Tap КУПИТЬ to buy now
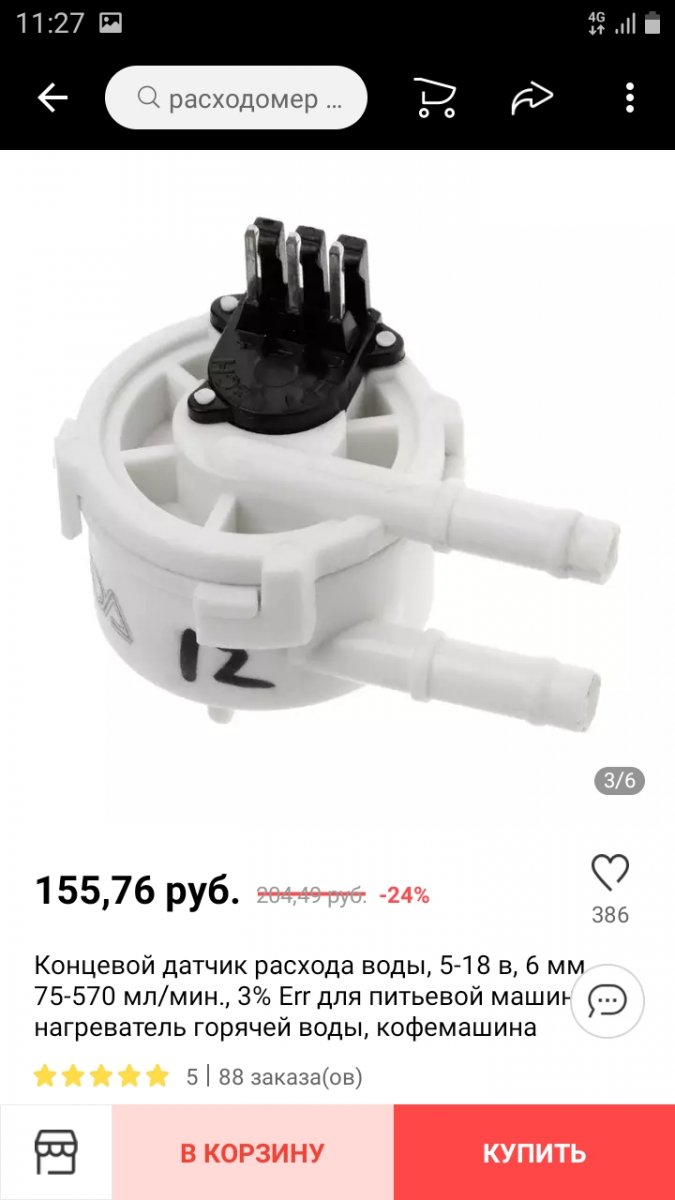Viewport: 675px width, 1200px height. click(534, 1152)
